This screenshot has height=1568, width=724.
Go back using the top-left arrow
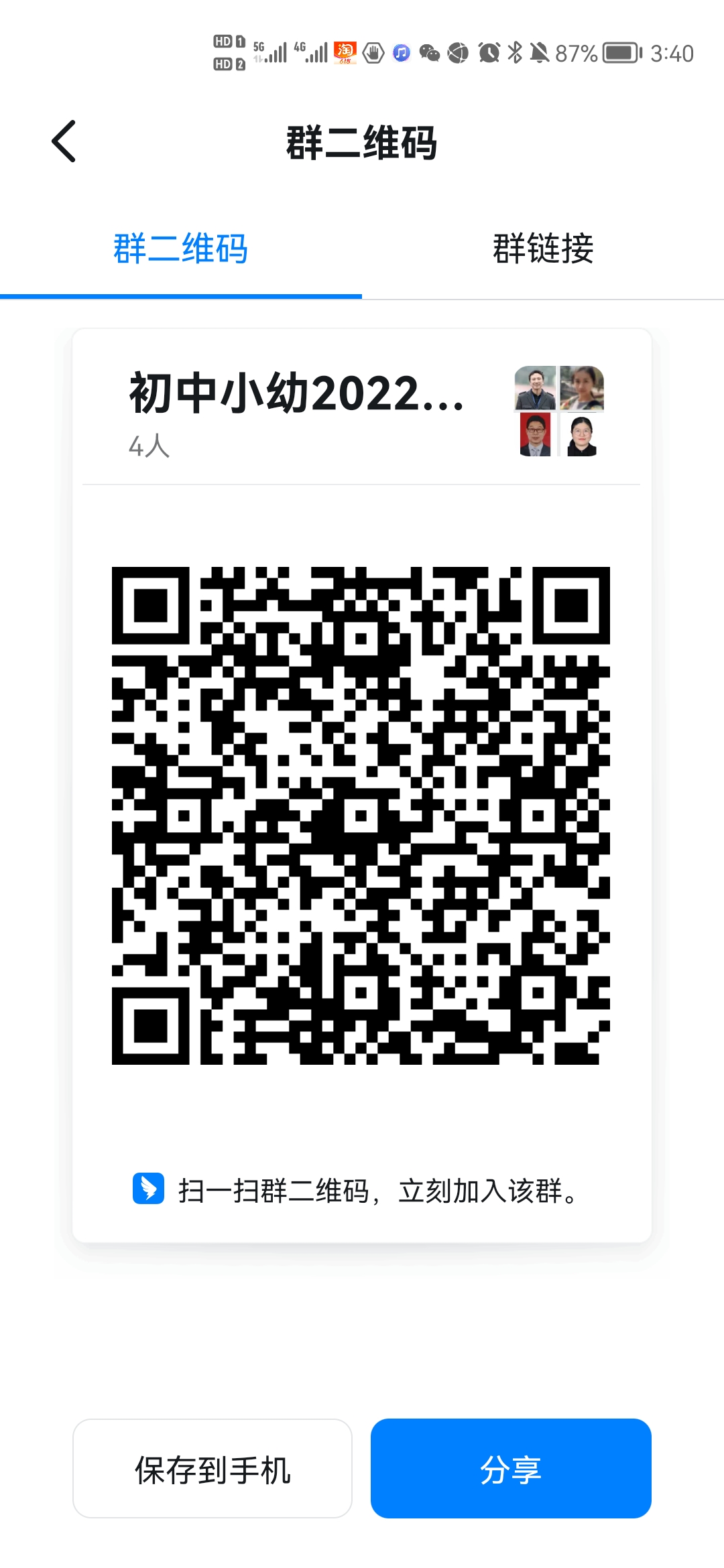tap(64, 141)
